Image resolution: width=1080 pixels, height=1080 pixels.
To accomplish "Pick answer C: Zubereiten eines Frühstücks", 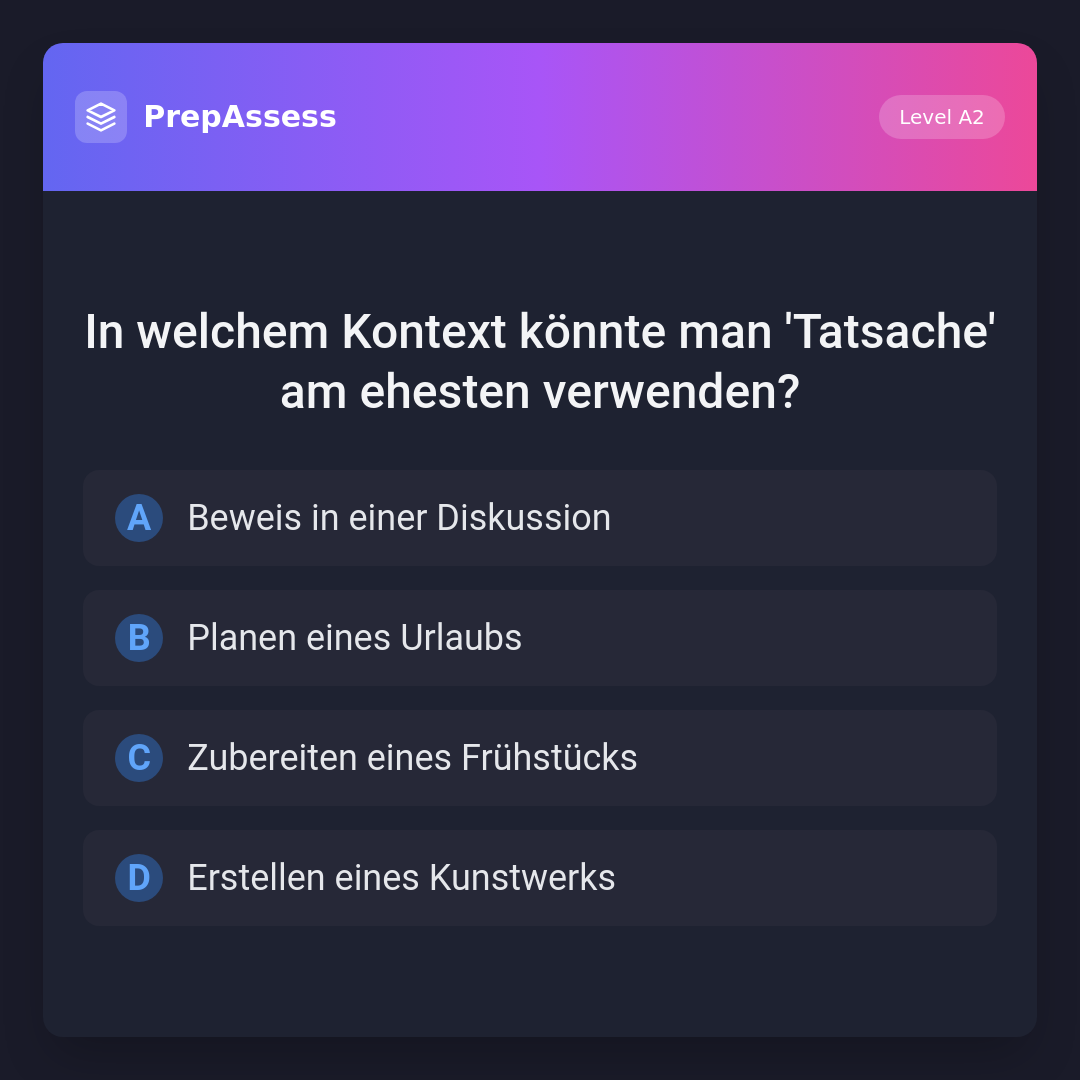I will click(539, 758).
